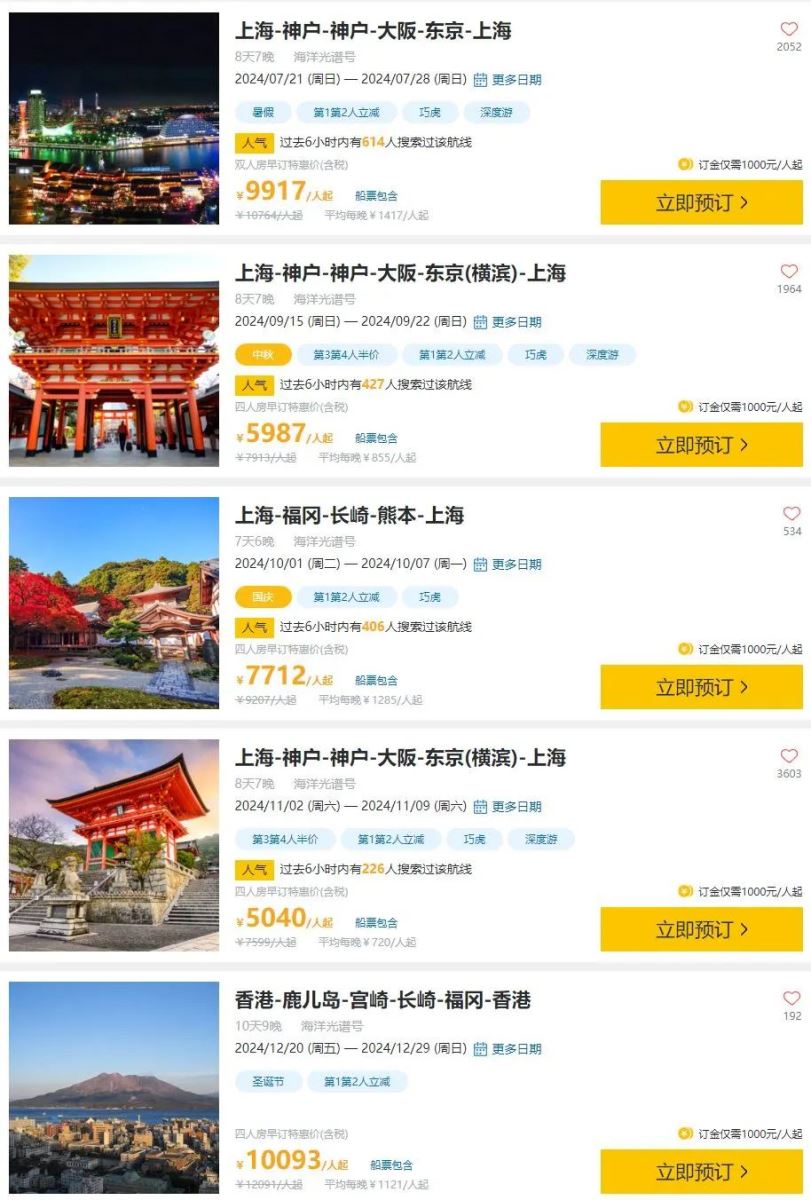Book the 2024/07/21 Shanghai-Kobe cruise via 立即预订
Viewport: 811px width, 1200px height.
pyautogui.click(x=701, y=203)
